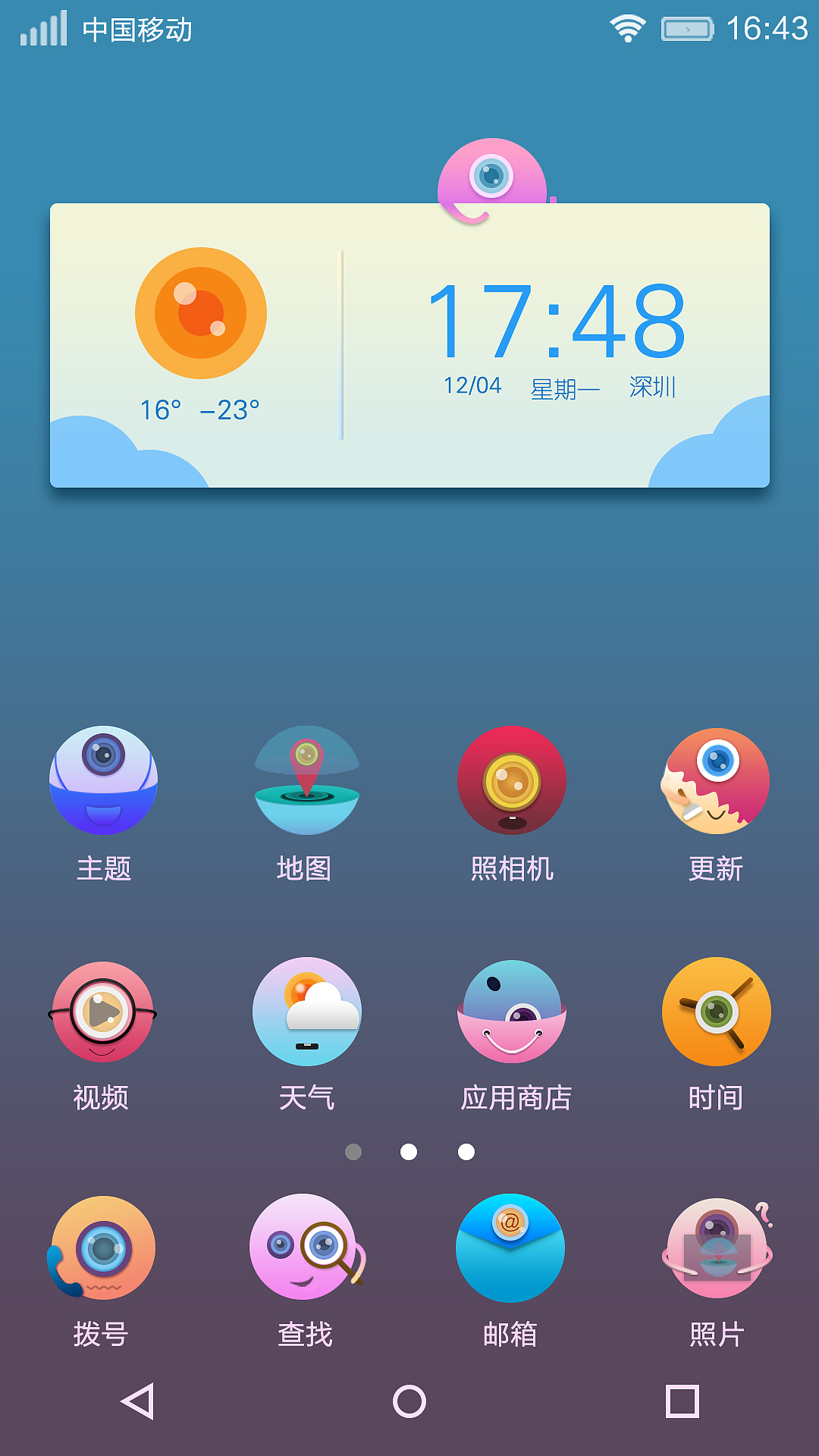The height and width of the screenshot is (1456, 819).
Task: Tap the city name 深圳 on widget
Action: coord(652,387)
